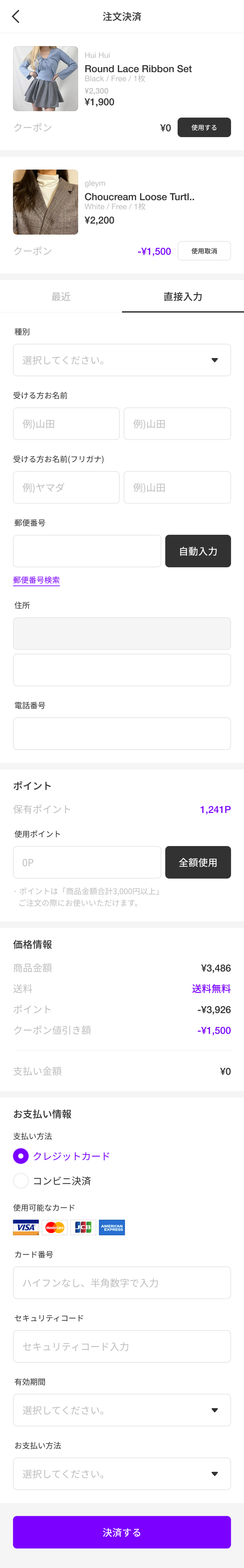Focus the 電話番号 input field
The image size is (244, 1568).
pos(122,733)
